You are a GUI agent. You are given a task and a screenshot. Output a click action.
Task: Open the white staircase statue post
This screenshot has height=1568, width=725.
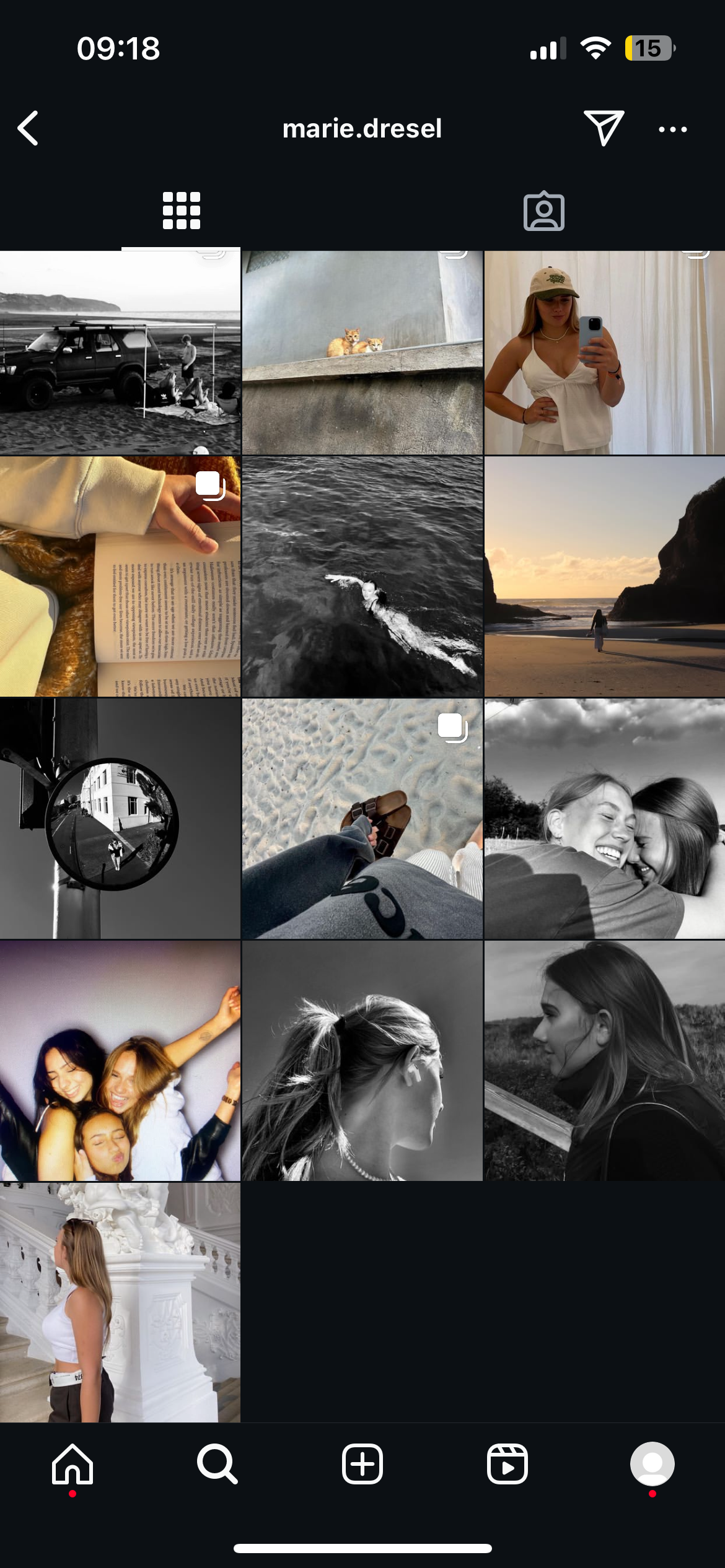click(x=120, y=1302)
